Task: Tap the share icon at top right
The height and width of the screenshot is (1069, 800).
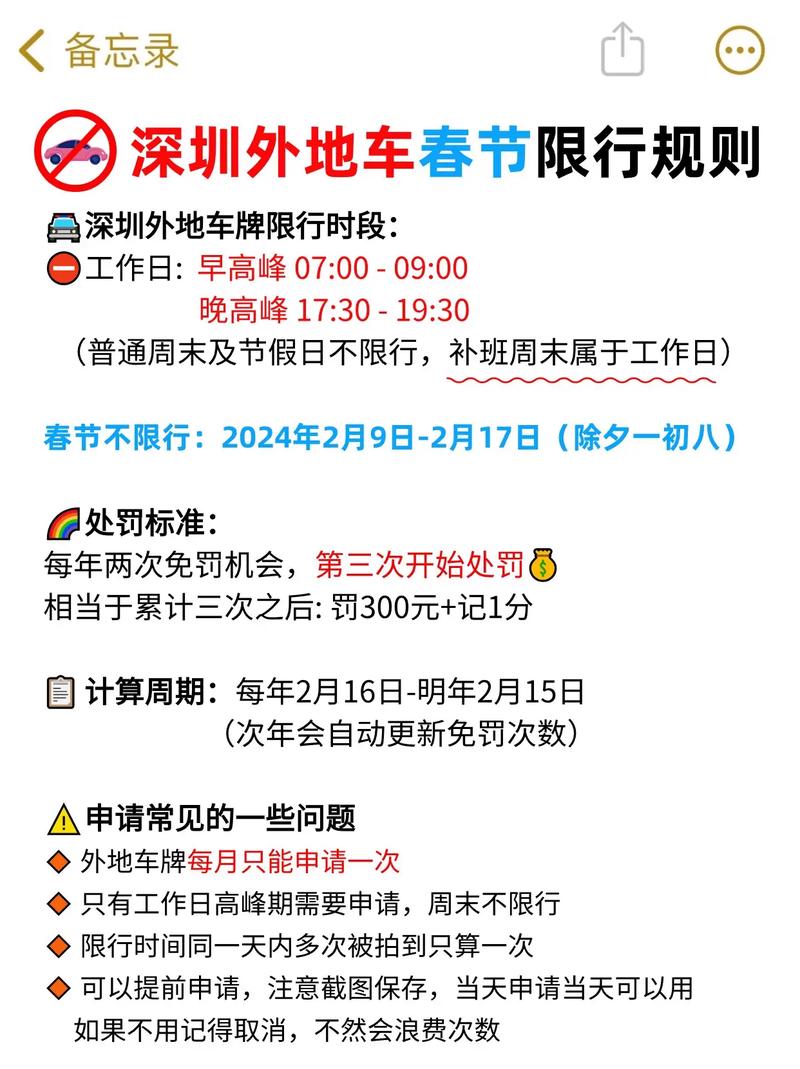Action: pyautogui.click(x=623, y=48)
